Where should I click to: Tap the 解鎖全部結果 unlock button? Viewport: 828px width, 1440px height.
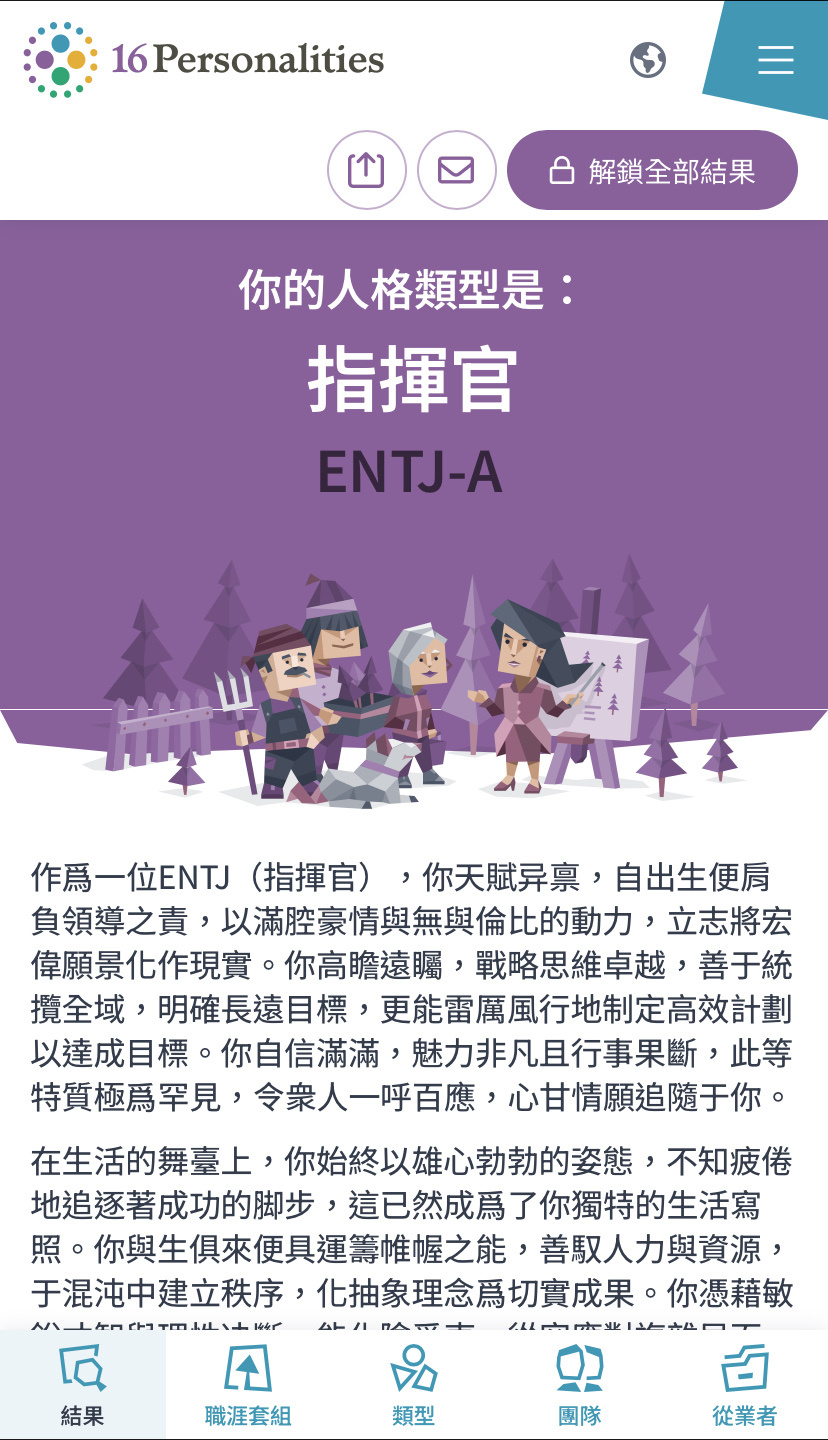click(x=652, y=170)
